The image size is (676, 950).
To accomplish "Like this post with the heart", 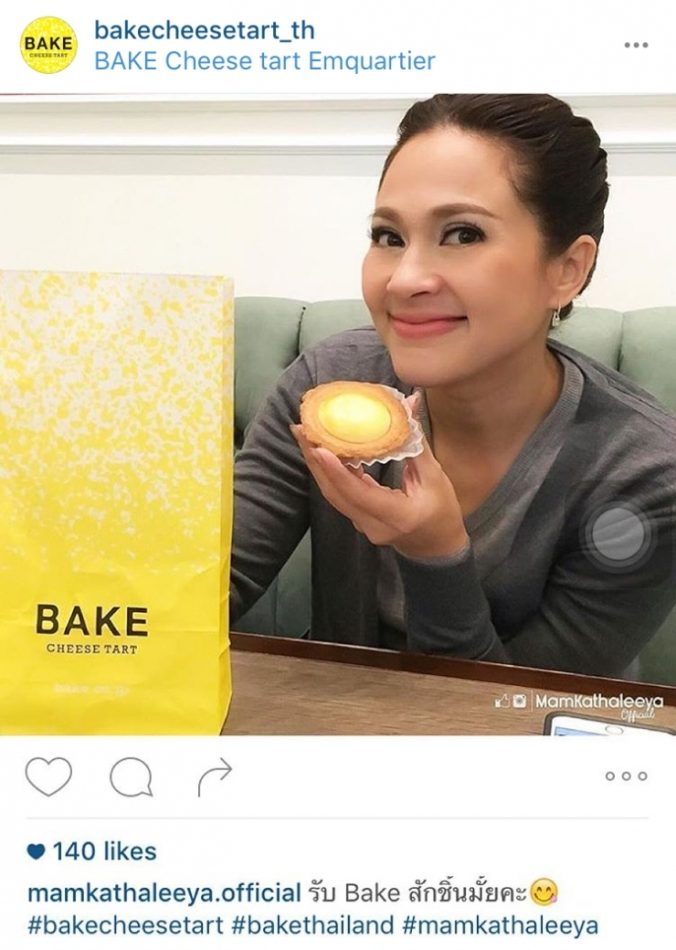I will [x=48, y=776].
